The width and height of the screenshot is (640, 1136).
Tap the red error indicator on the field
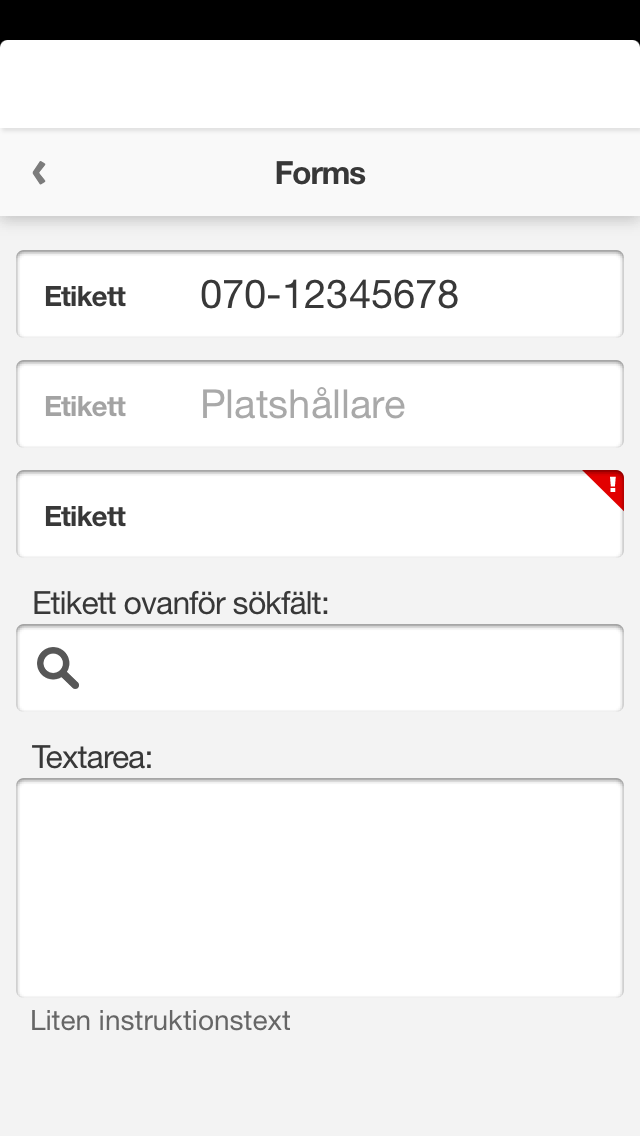coord(609,485)
